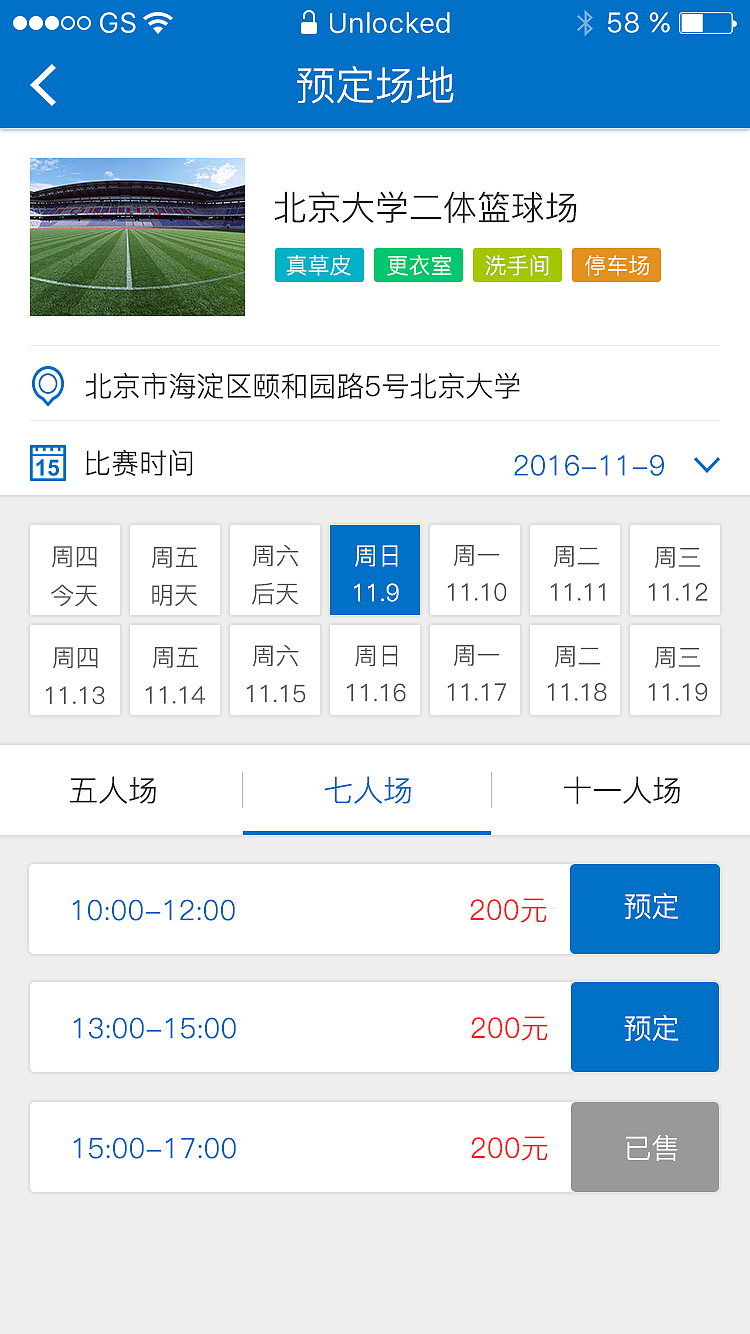Image resolution: width=750 pixels, height=1334 pixels.
Task: Select the 周五 明天 date
Action: click(x=174, y=570)
